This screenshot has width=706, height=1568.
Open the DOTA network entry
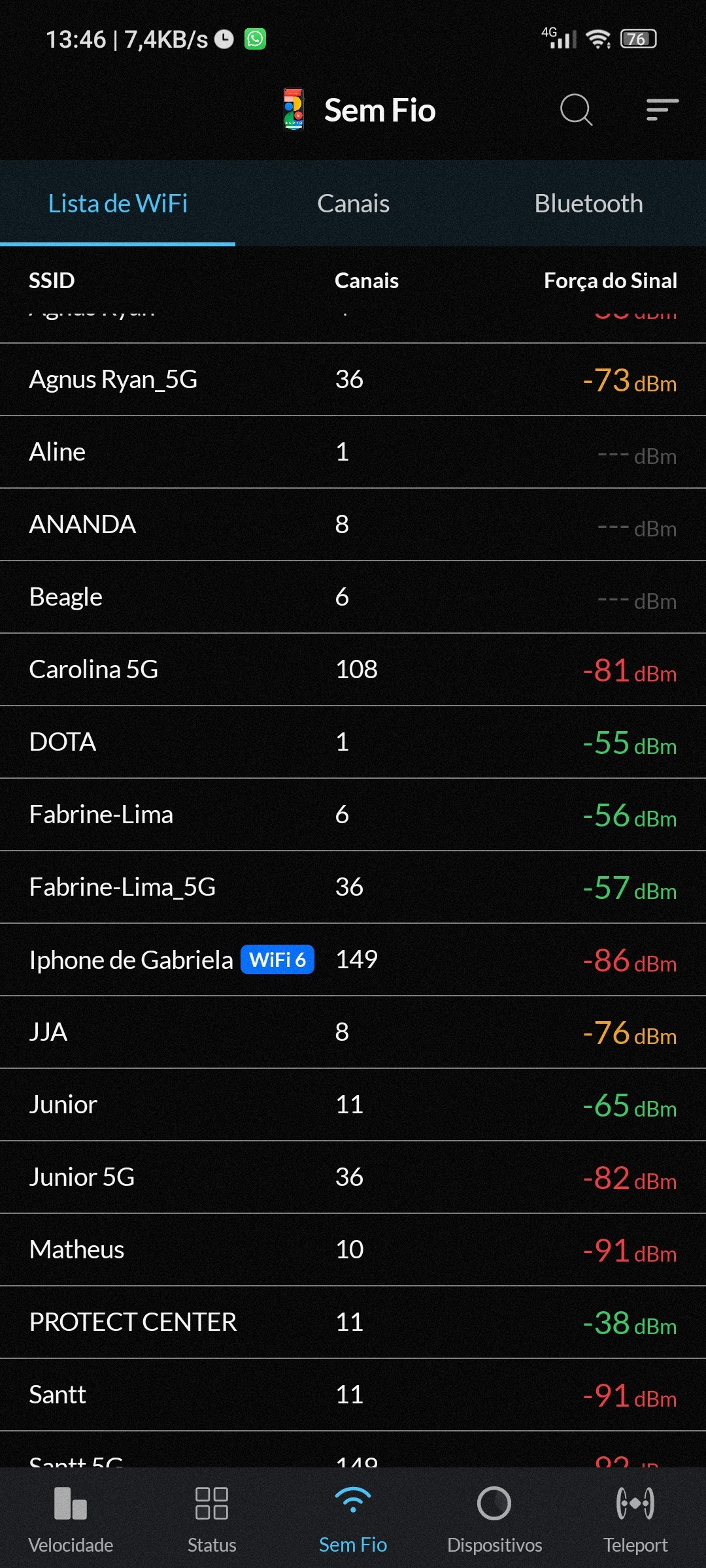pos(353,742)
